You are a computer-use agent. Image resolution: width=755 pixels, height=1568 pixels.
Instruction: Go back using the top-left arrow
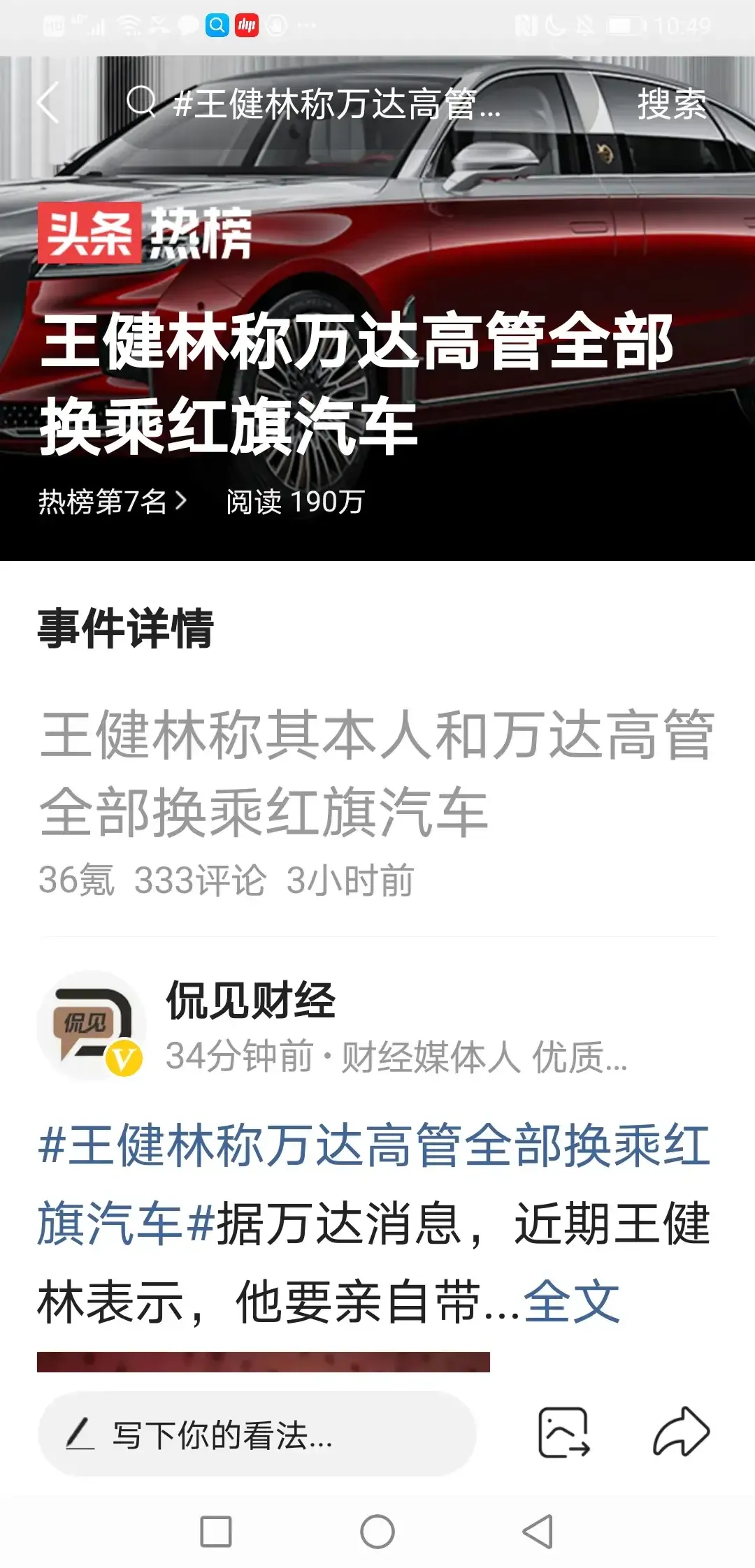pos(49,103)
